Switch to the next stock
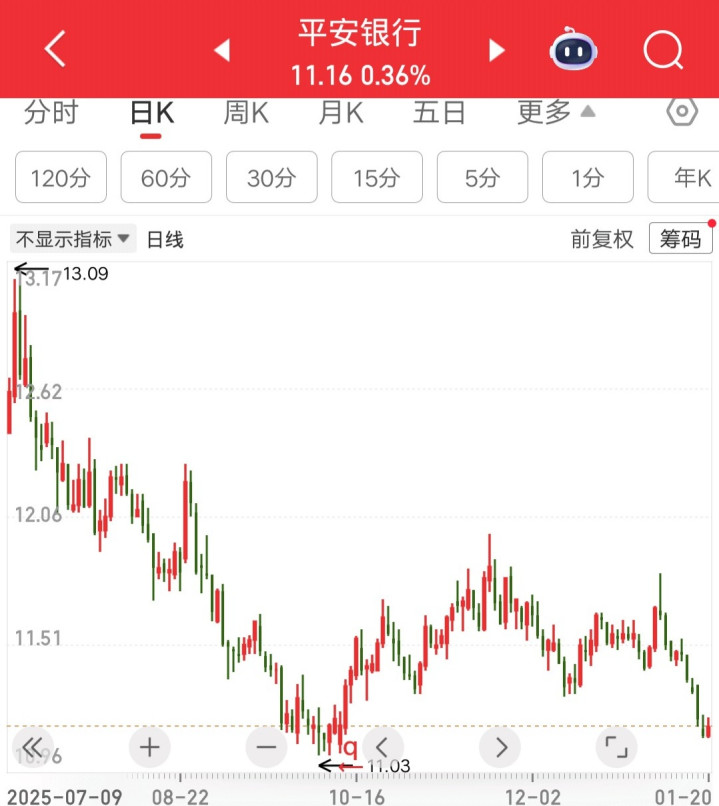The width and height of the screenshot is (719, 806). (x=496, y=50)
